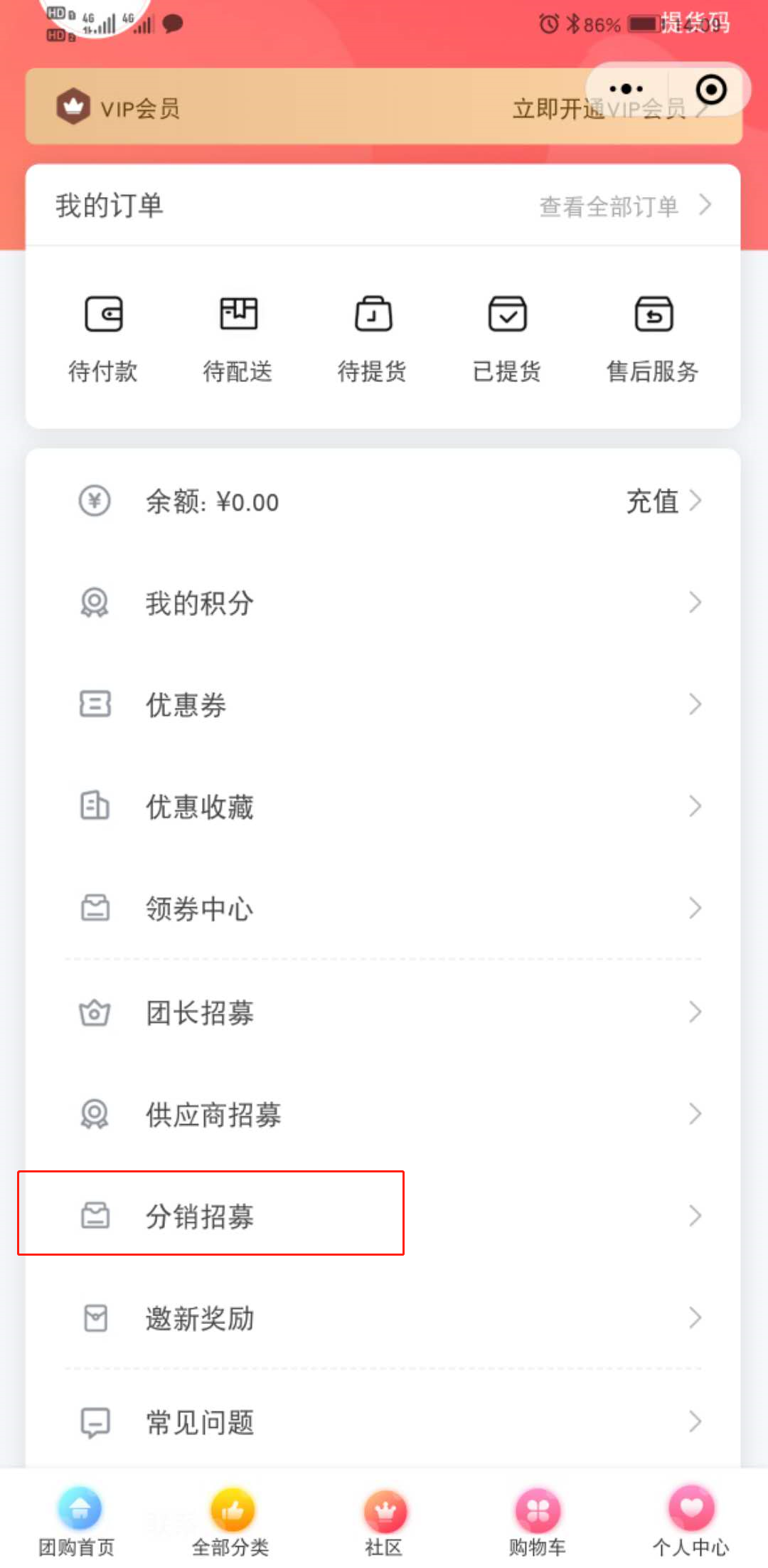Close the mini-program with the circle icon
This screenshot has width=768, height=1568.
[711, 90]
